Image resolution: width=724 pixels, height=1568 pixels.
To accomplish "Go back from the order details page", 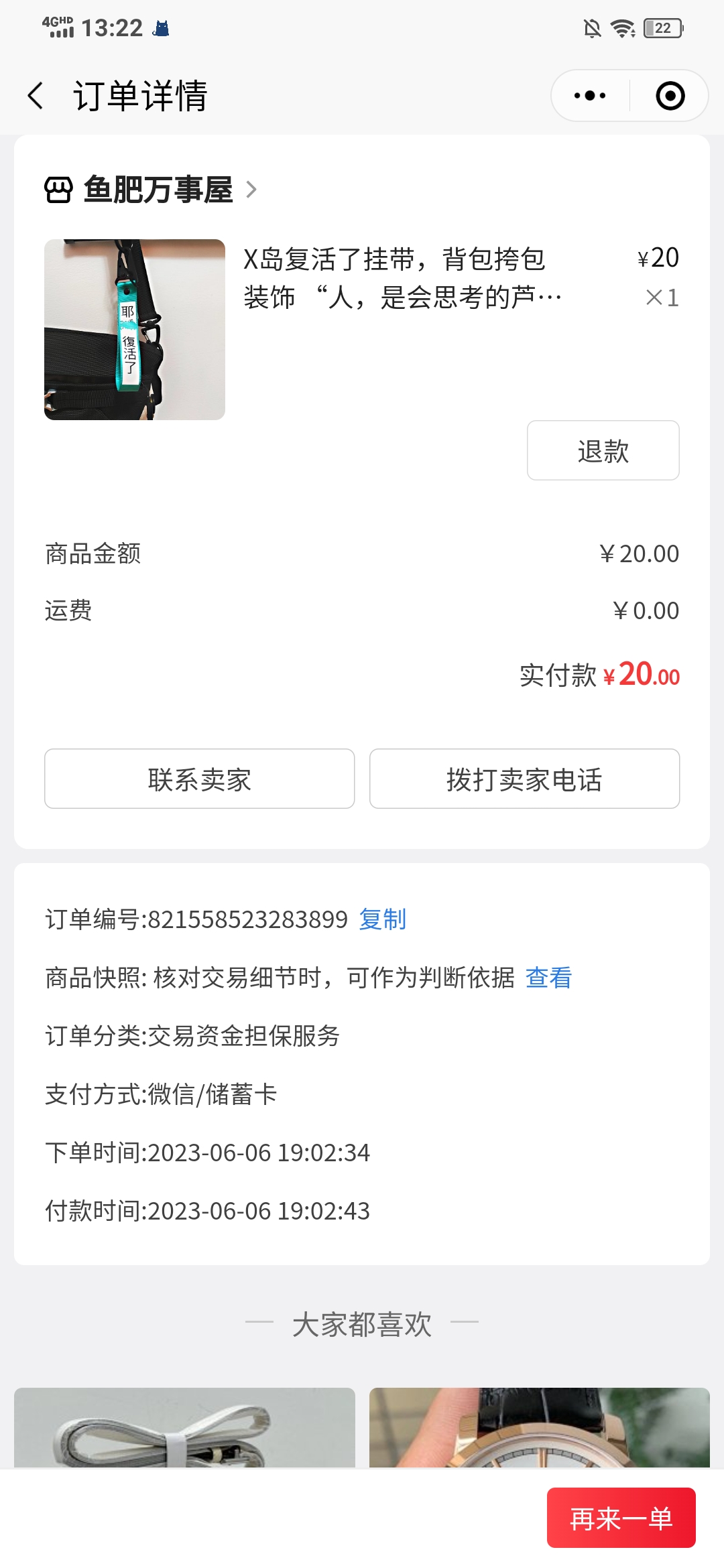I will pos(36,96).
